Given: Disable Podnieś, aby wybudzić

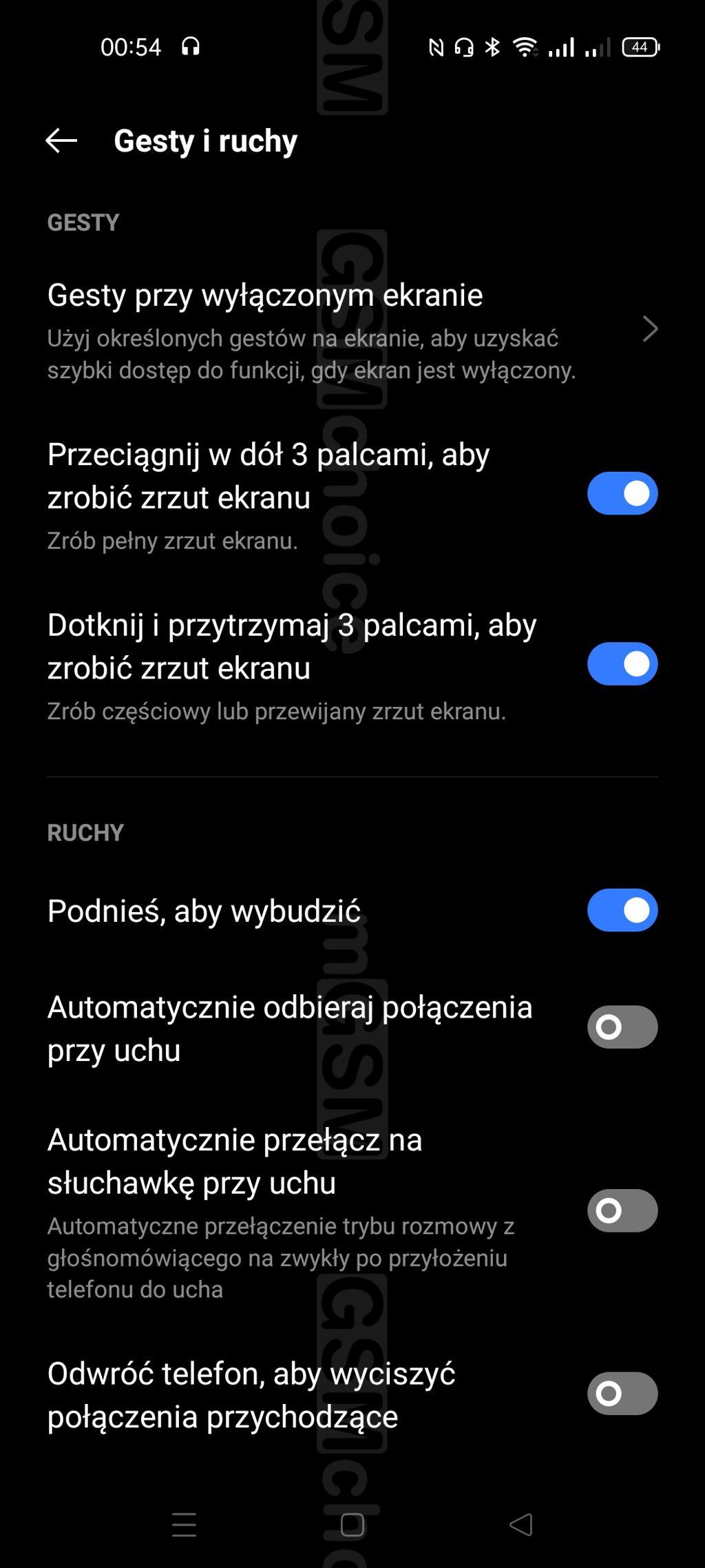Looking at the screenshot, I should [x=622, y=910].
